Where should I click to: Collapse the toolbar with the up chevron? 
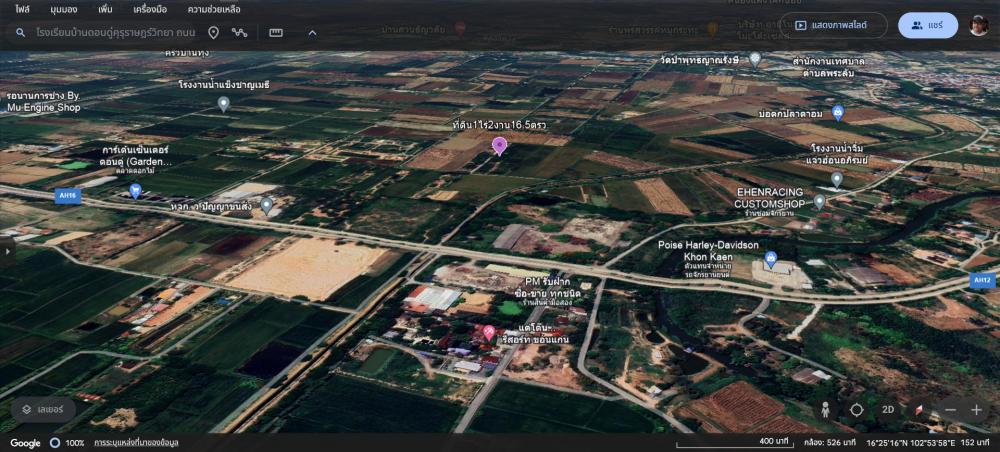[312, 33]
